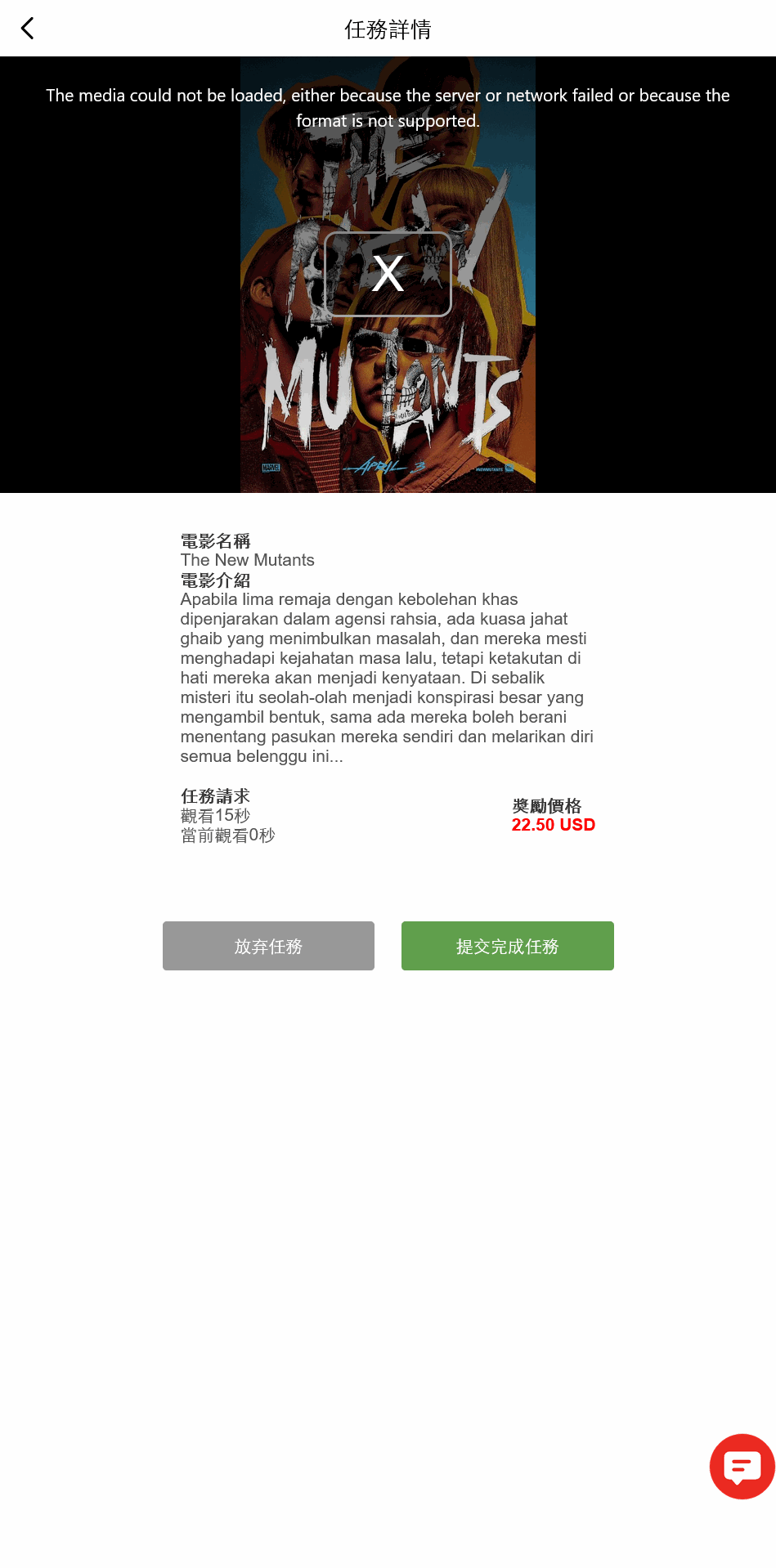Screen dimensions: 776x1568
Task: Select the header bar title
Action: 388,29
